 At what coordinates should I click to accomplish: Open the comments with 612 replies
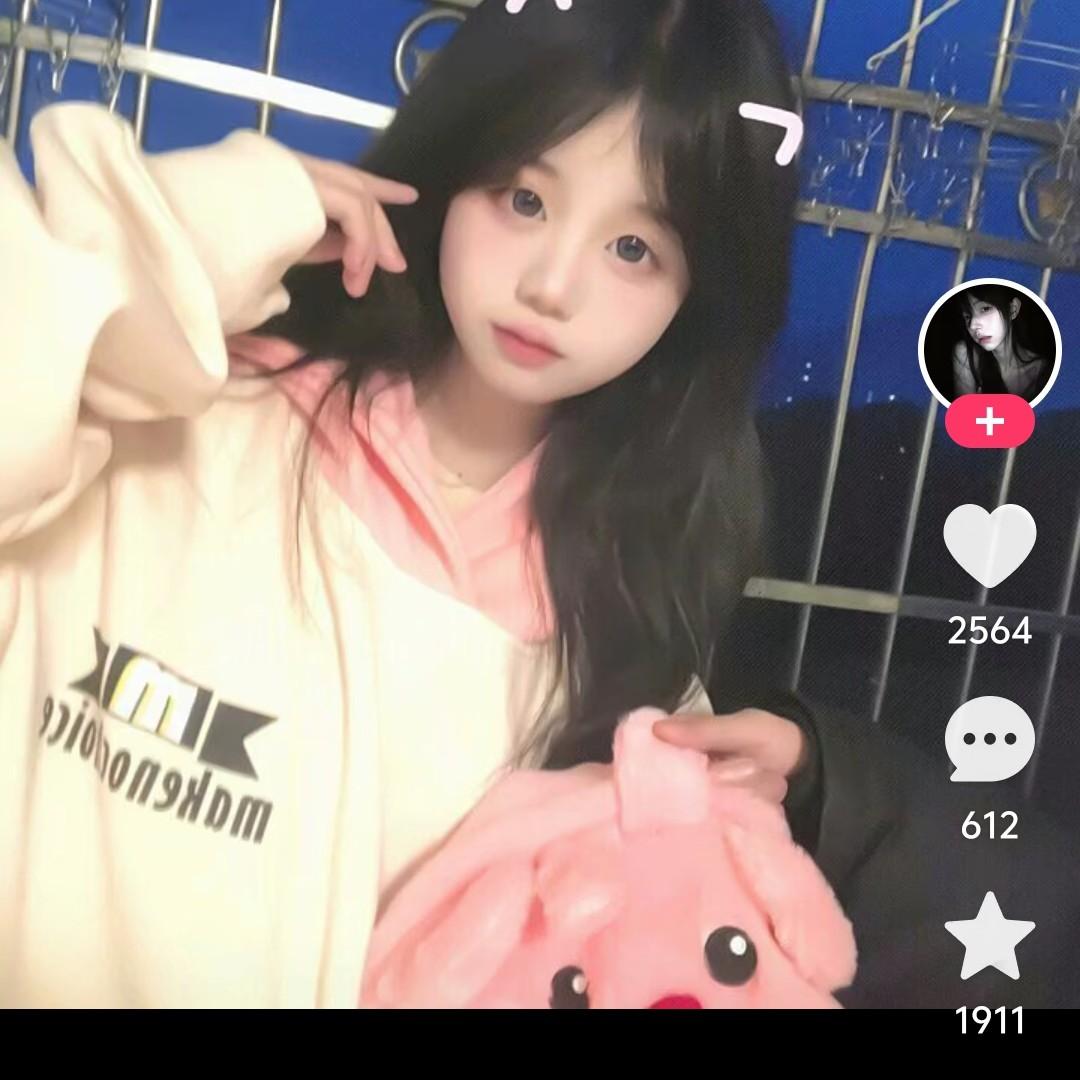click(989, 740)
